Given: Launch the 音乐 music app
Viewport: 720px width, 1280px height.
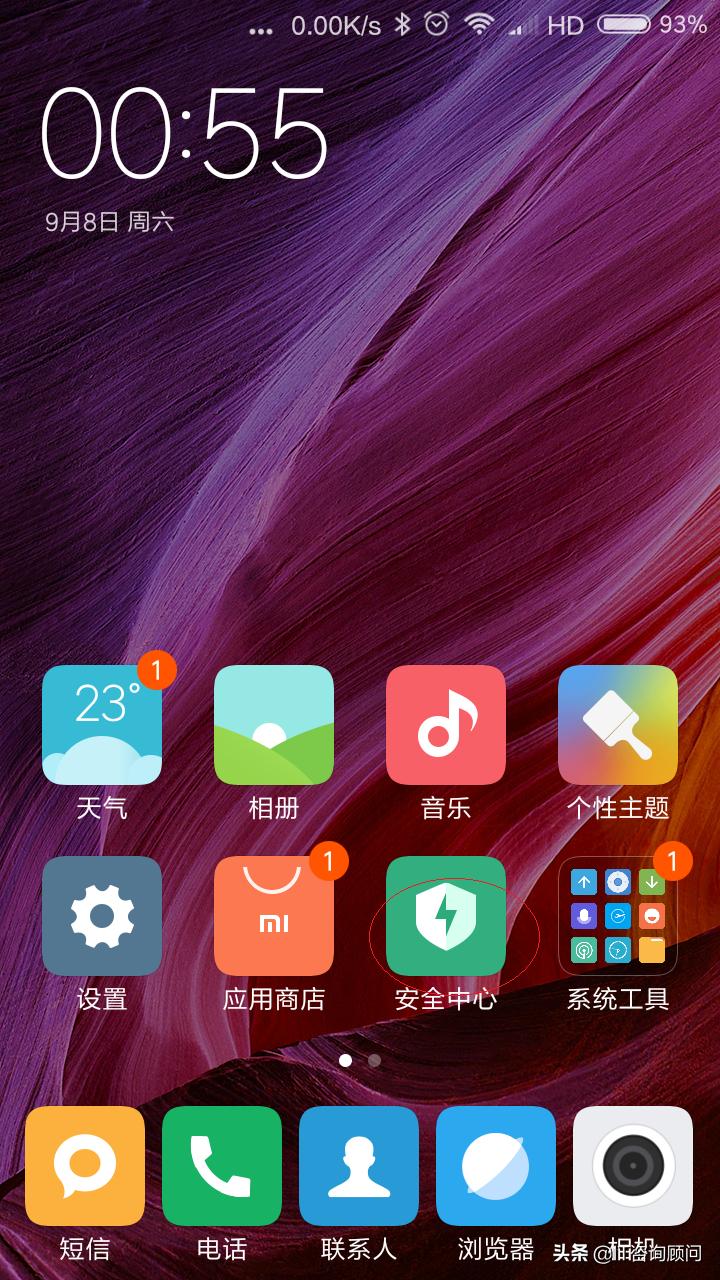Looking at the screenshot, I should point(446,725).
